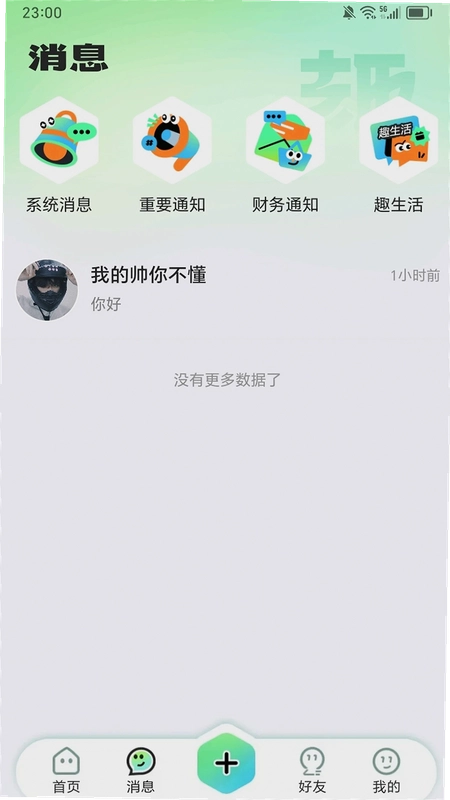Go to the 我的 profile tab

386,769
